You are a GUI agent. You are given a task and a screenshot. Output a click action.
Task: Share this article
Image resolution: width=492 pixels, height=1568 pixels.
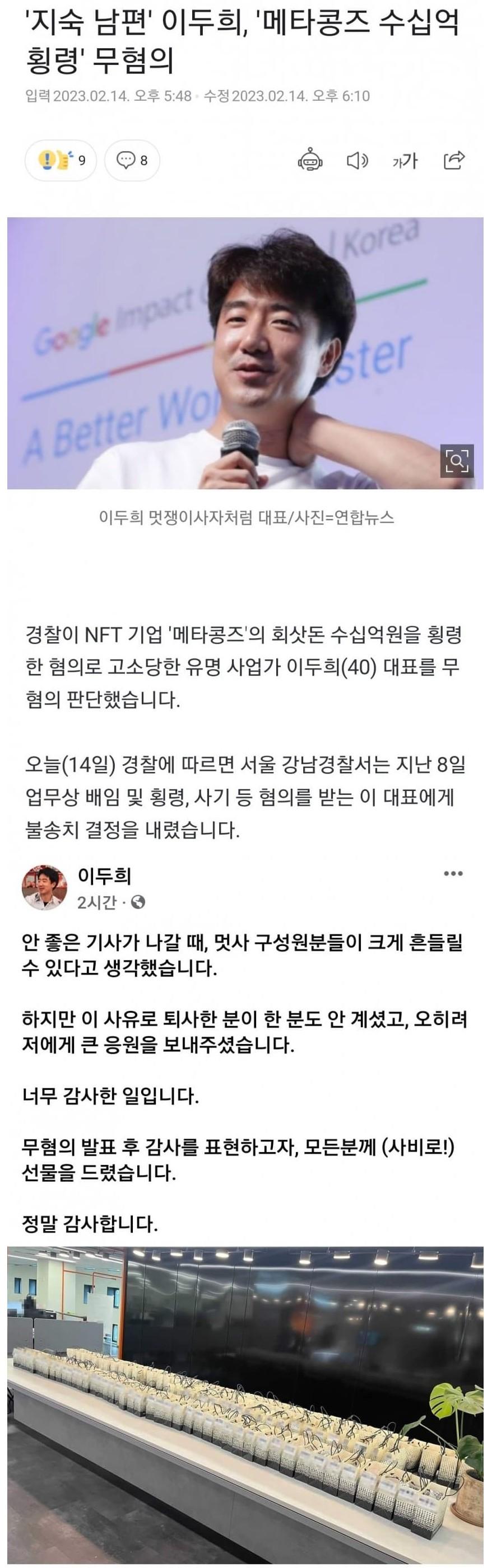click(x=453, y=160)
